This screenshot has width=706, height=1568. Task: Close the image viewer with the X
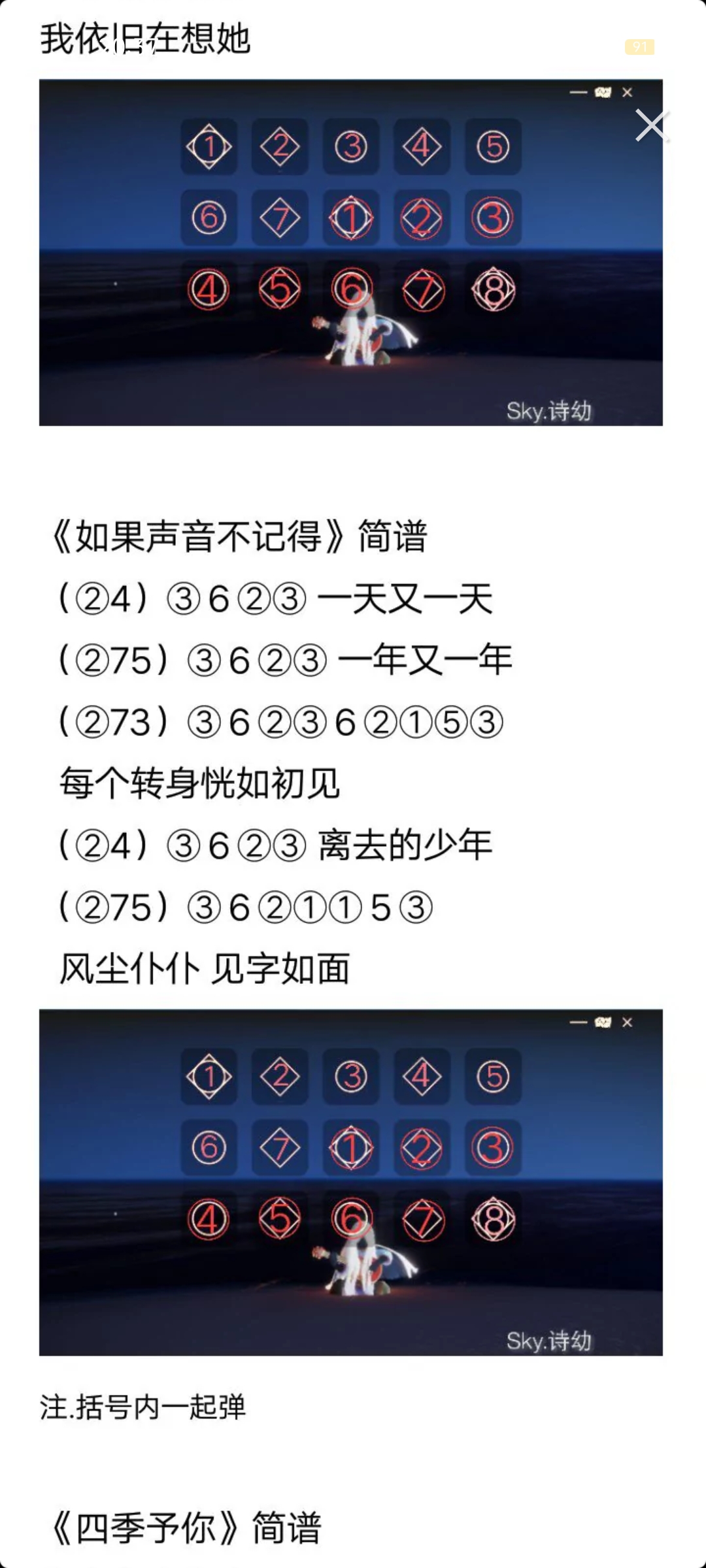[652, 125]
